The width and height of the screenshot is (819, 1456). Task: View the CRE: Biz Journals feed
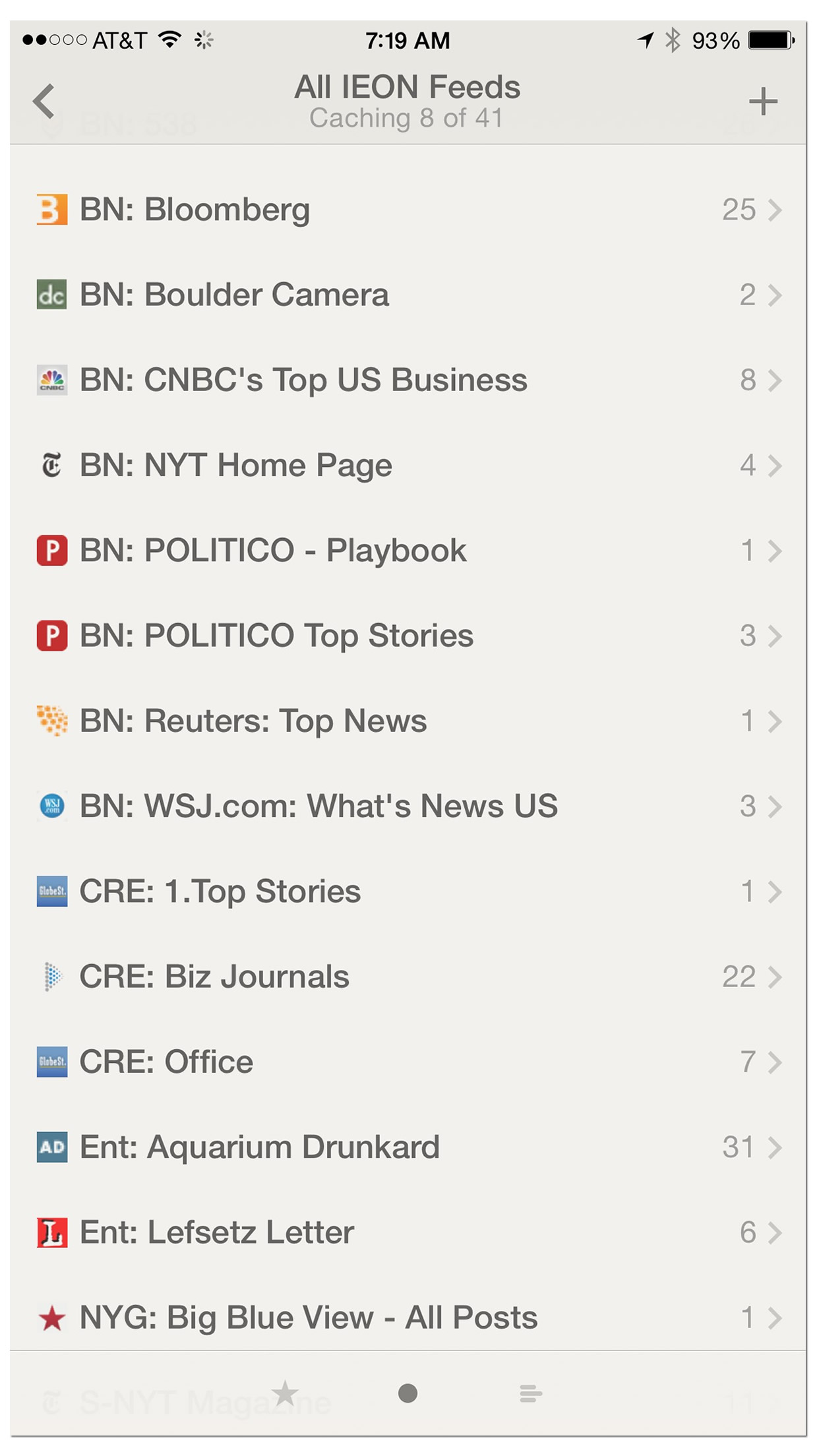tap(408, 977)
